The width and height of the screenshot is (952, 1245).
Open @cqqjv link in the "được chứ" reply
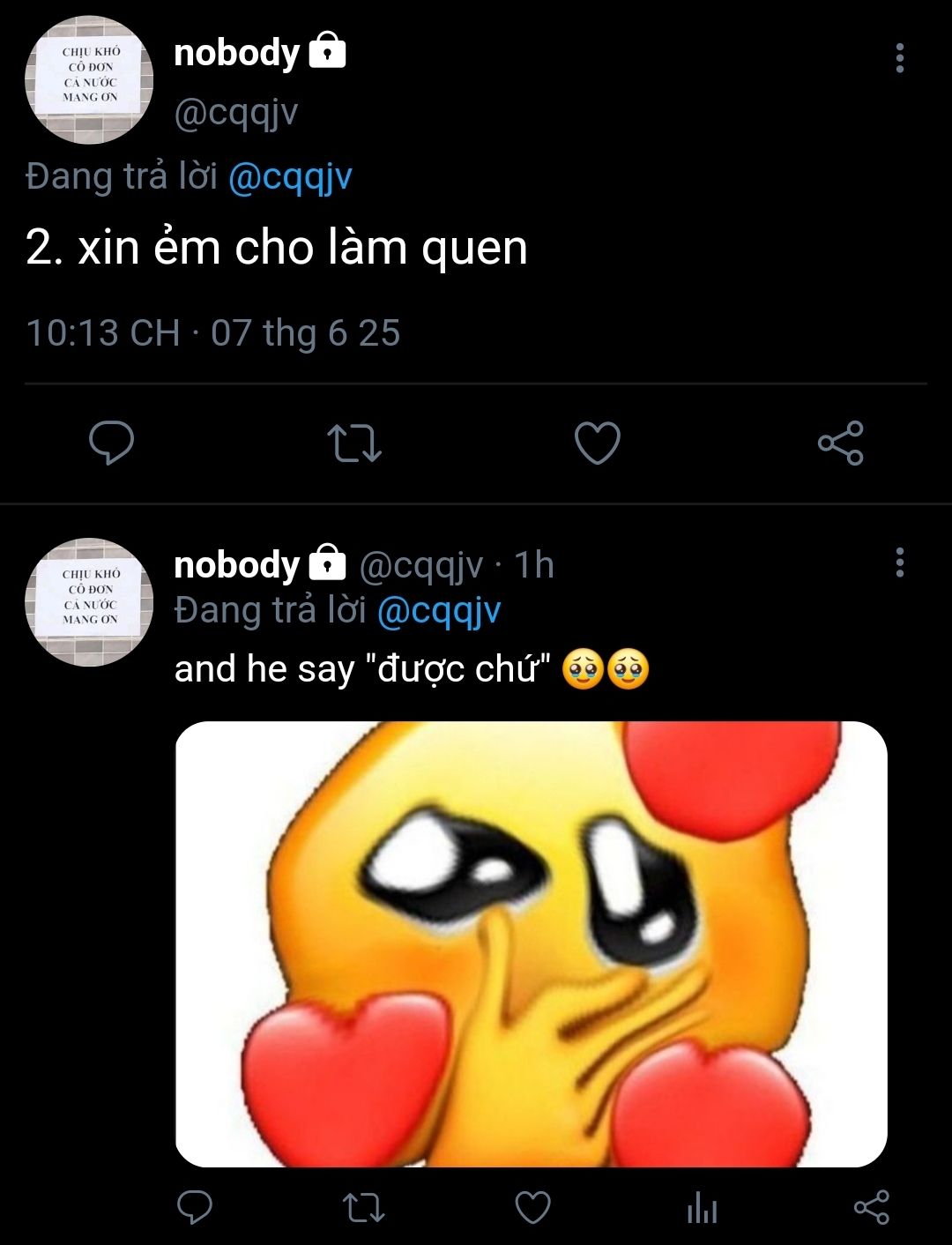(439, 610)
